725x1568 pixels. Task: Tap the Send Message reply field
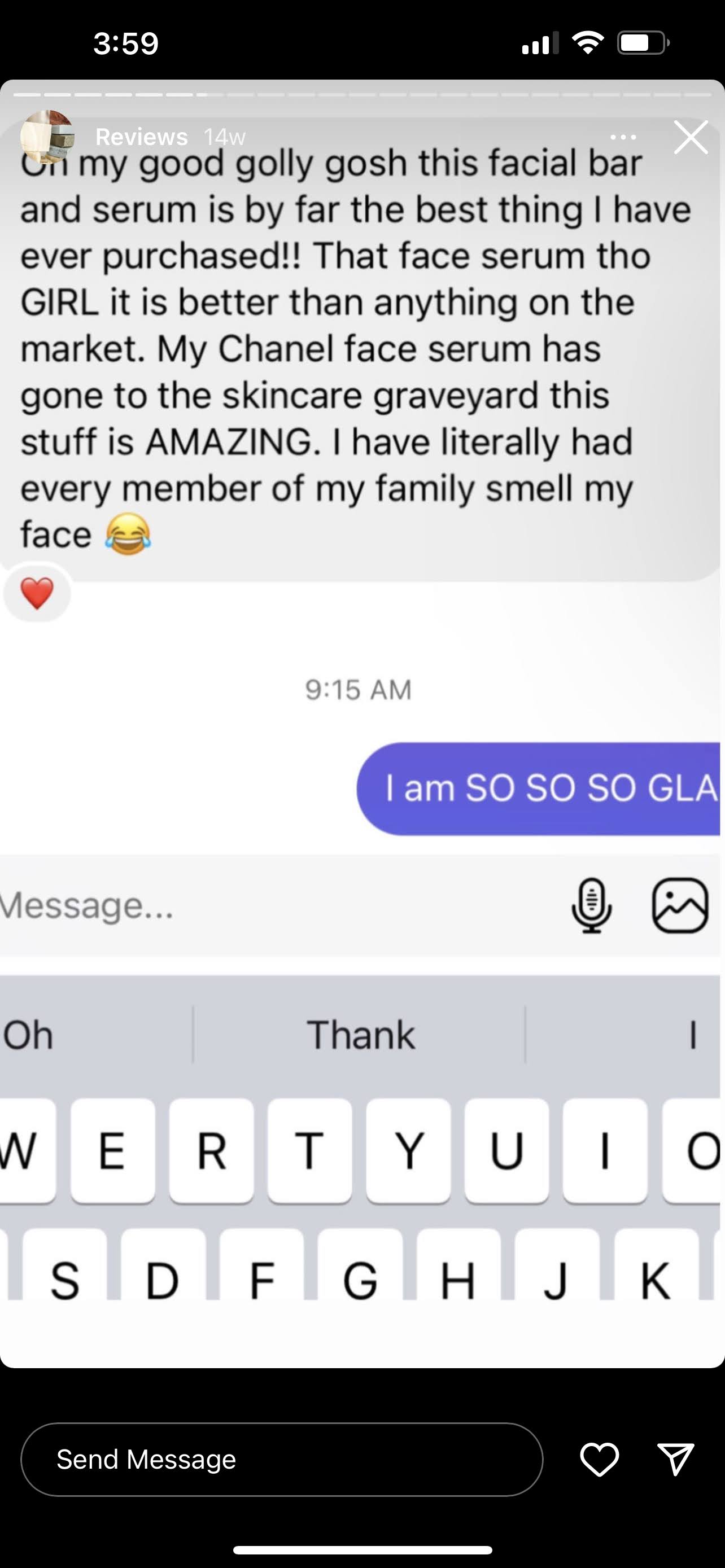pyautogui.click(x=281, y=1460)
